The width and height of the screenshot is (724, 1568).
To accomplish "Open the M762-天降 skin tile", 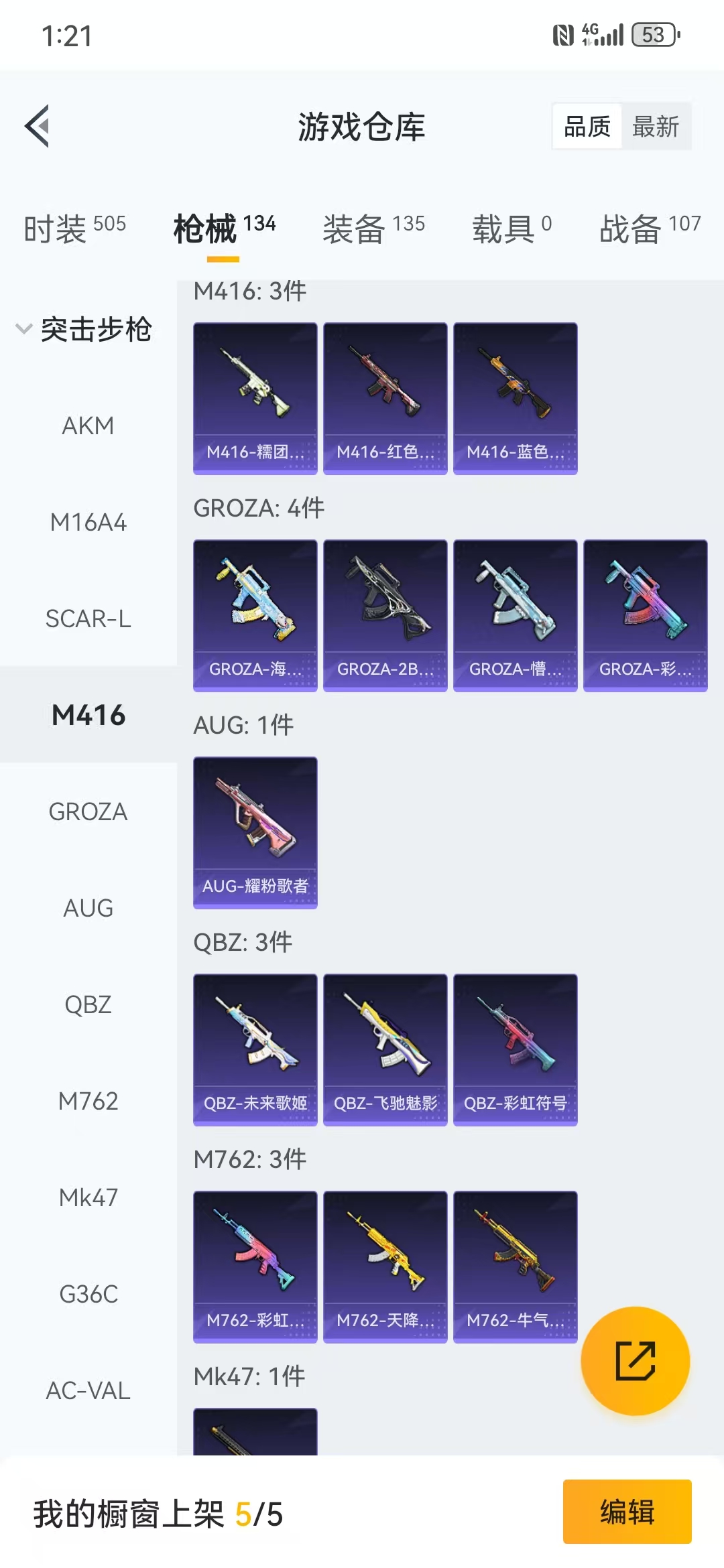I will 385,1267.
